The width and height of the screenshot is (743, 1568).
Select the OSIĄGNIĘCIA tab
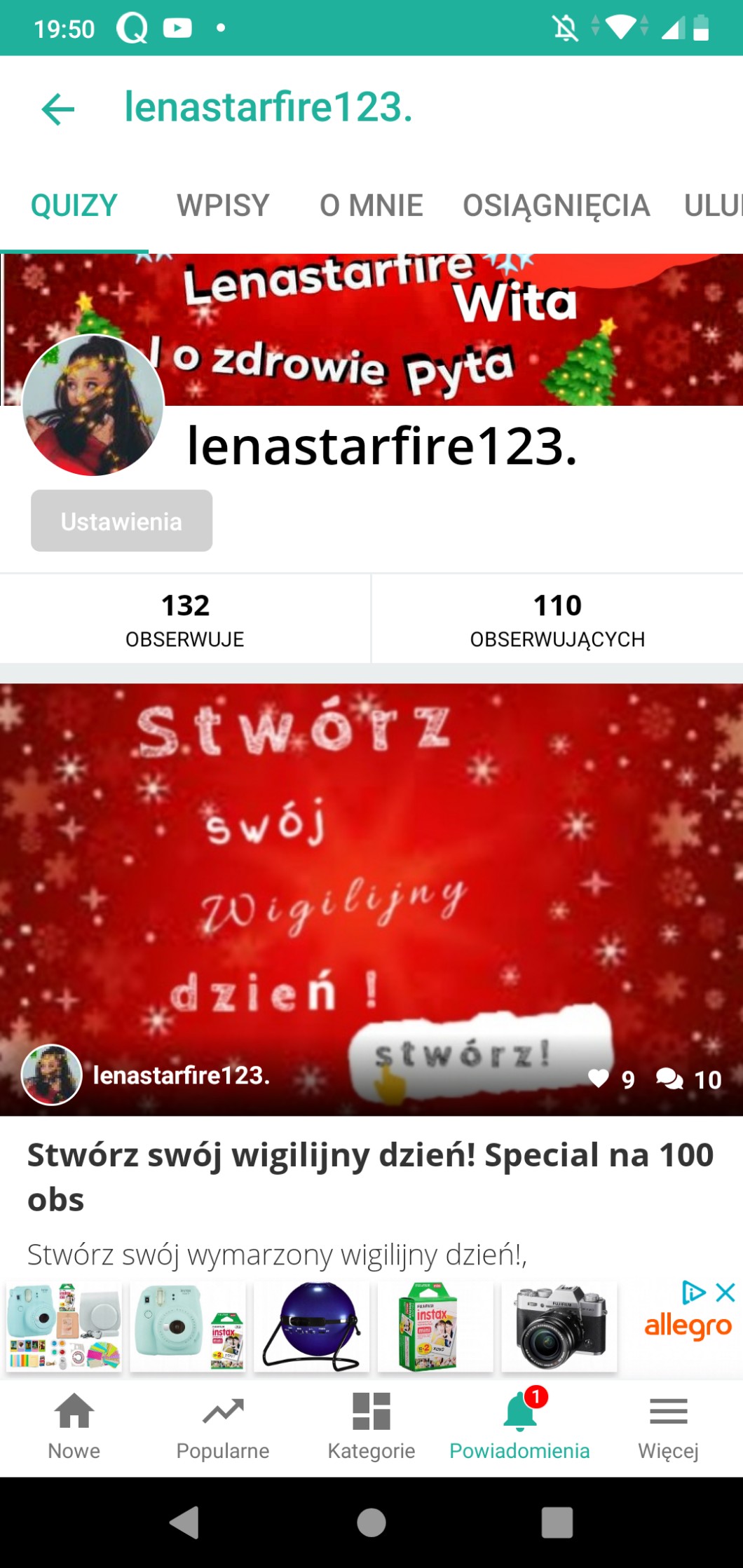click(557, 206)
